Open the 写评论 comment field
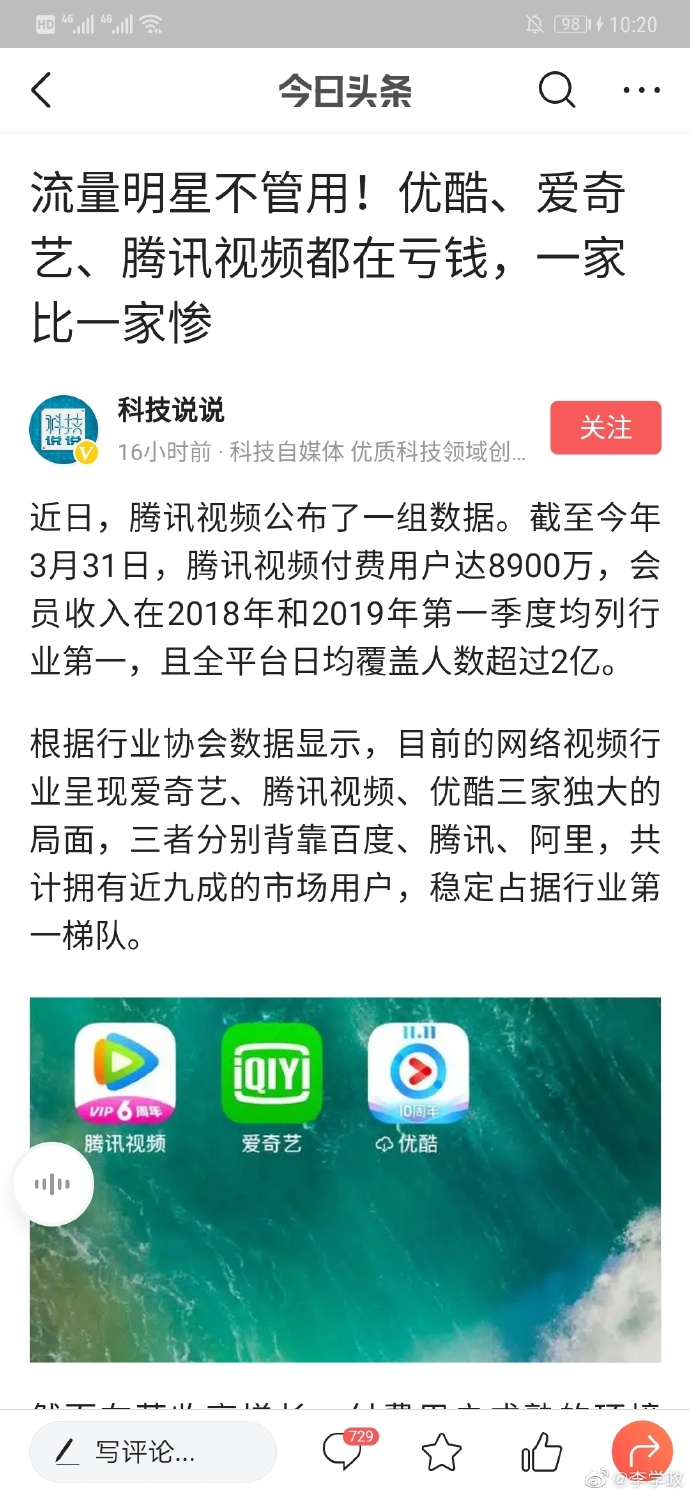 coord(152,1451)
